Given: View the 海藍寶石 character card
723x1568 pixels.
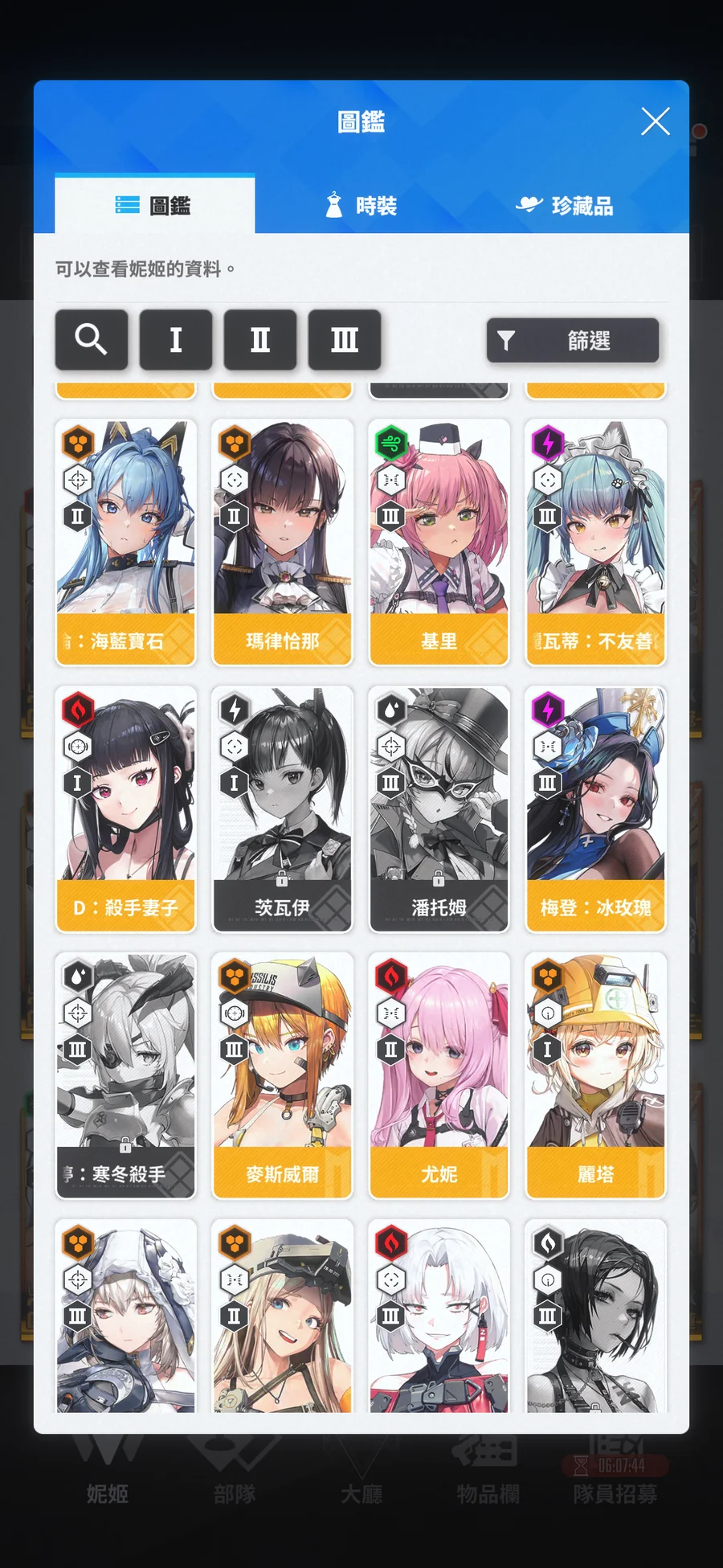Looking at the screenshot, I should coord(125,542).
